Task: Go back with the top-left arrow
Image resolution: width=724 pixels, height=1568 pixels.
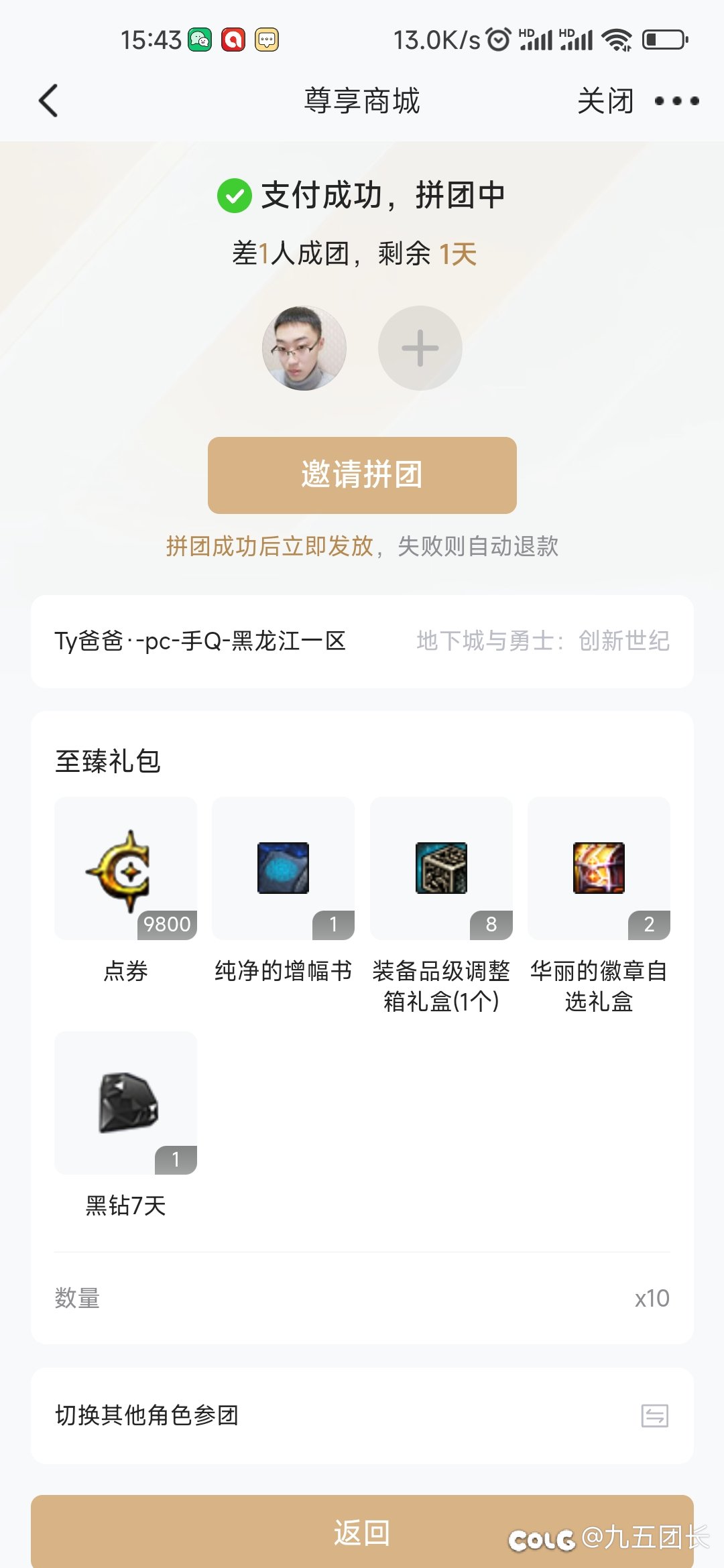Action: pyautogui.click(x=48, y=101)
